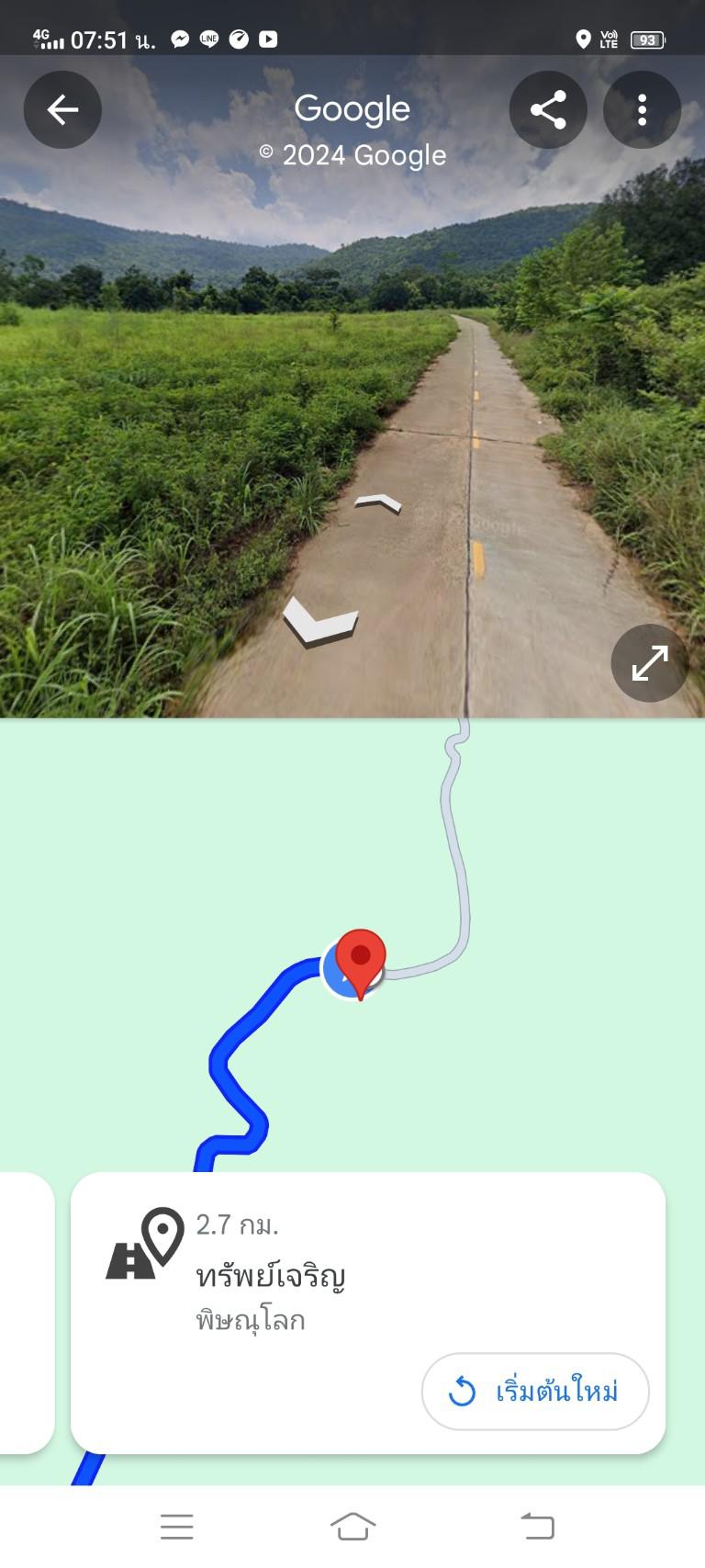Image resolution: width=705 pixels, height=1568 pixels.
Task: Move forward along the road in Street View
Action: pos(378,502)
